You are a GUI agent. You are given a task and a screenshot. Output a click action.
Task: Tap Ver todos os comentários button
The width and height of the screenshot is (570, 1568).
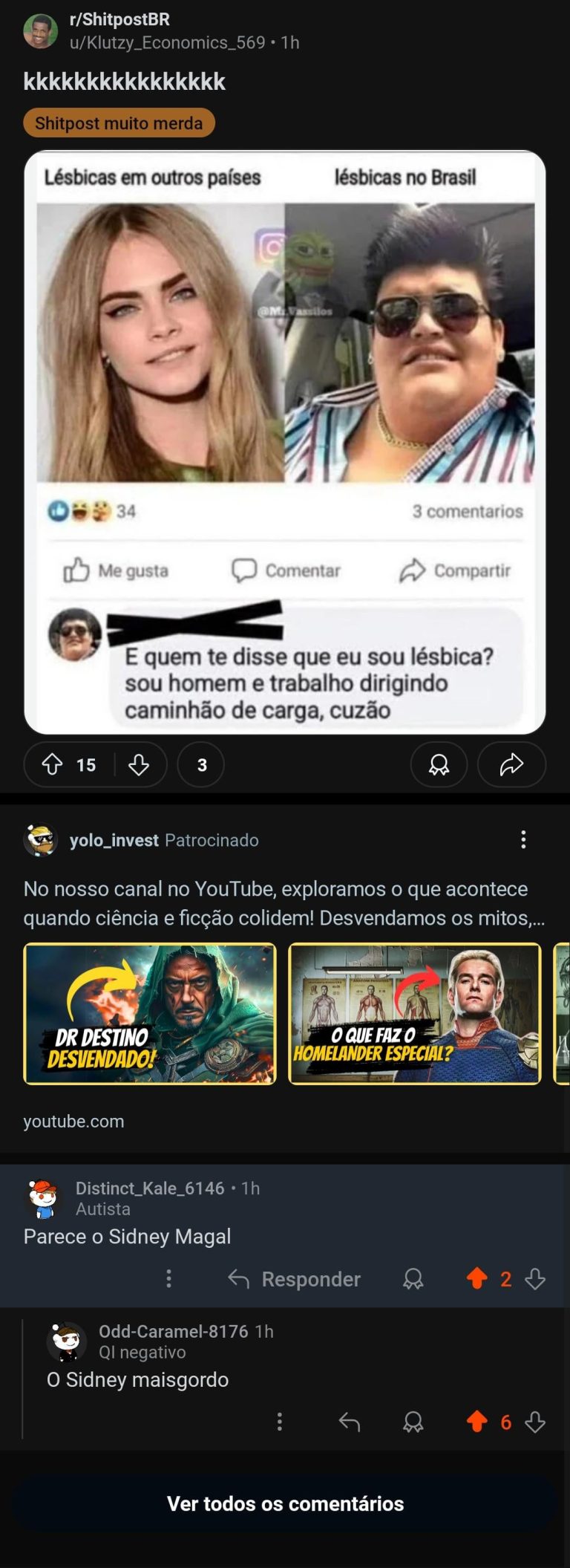pos(285,1504)
